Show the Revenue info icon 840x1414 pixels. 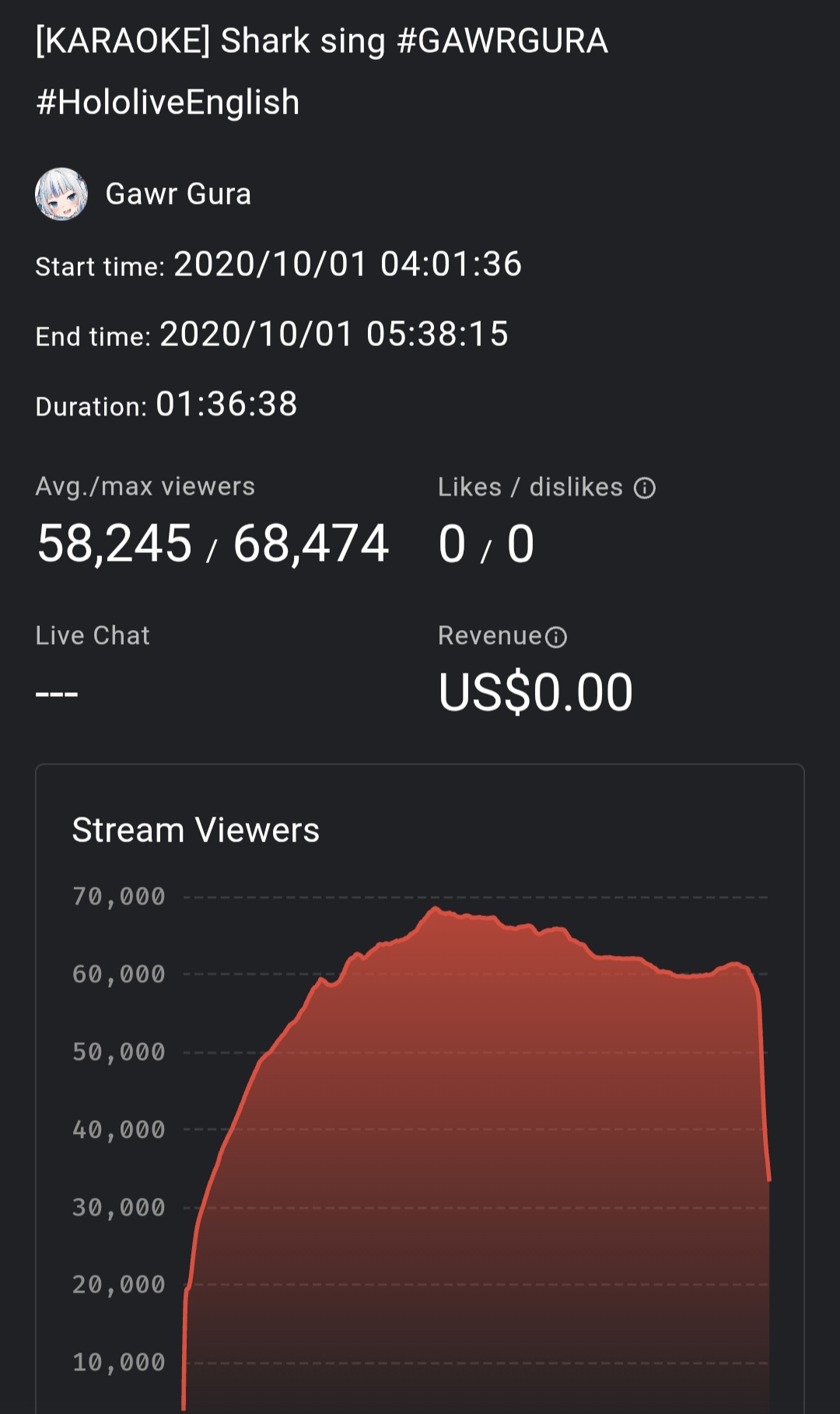pos(556,637)
